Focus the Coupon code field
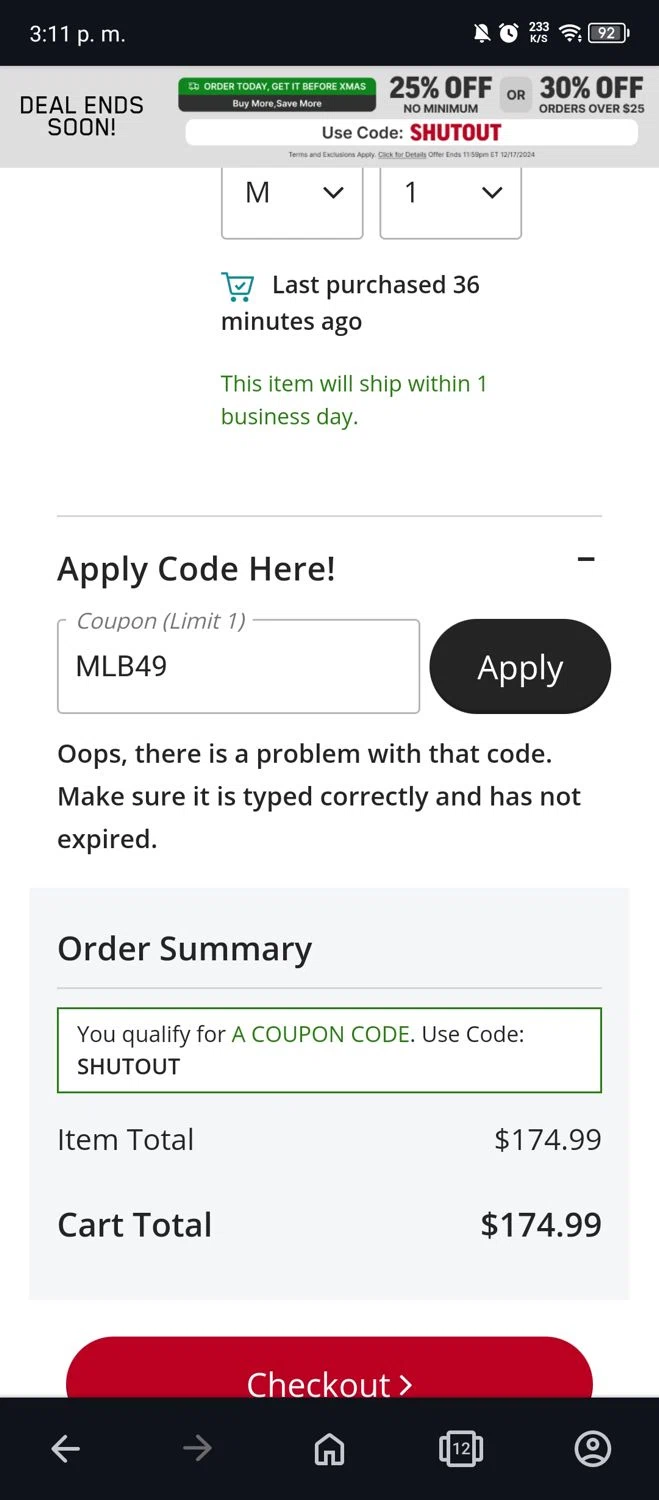This screenshot has width=659, height=1500. click(238, 667)
